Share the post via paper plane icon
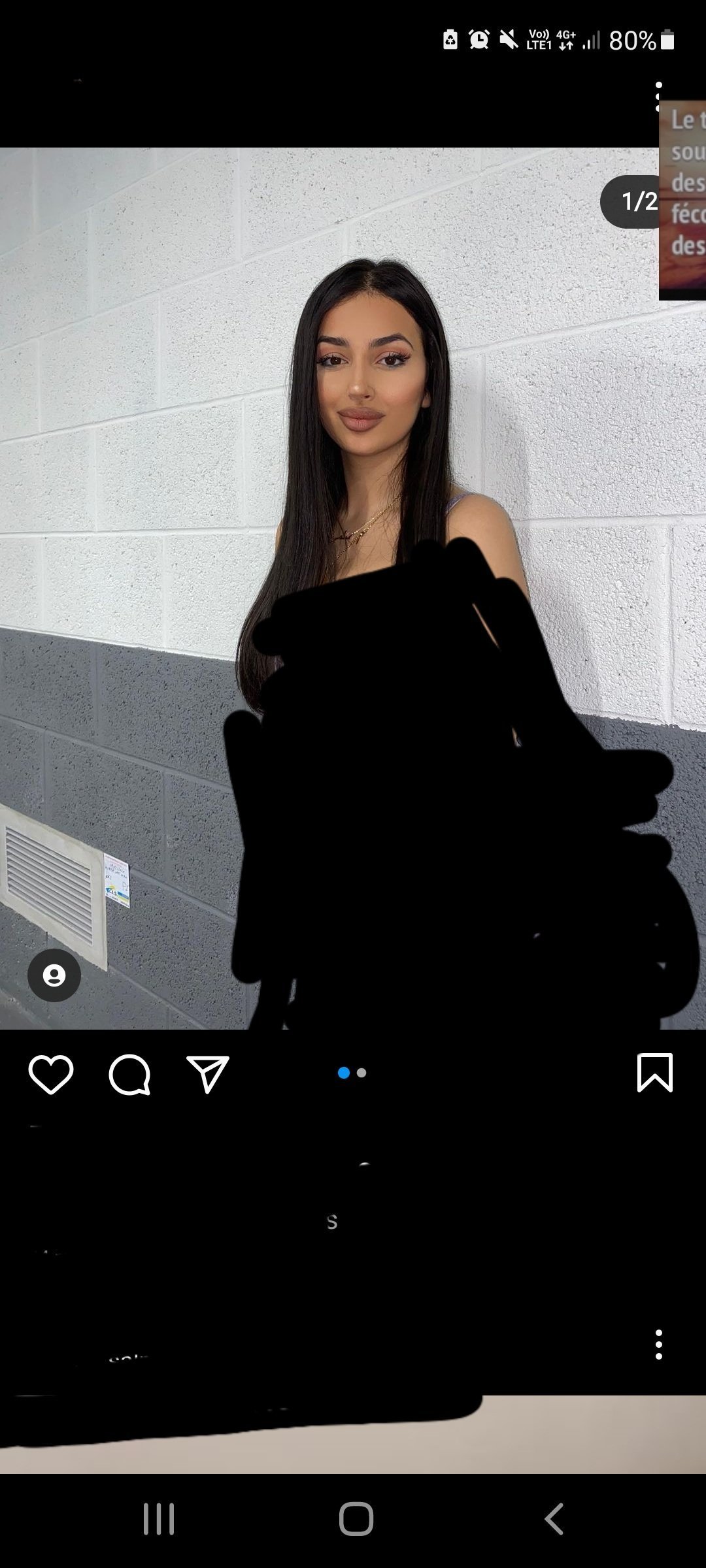This screenshot has height=1568, width=706. (x=208, y=1074)
